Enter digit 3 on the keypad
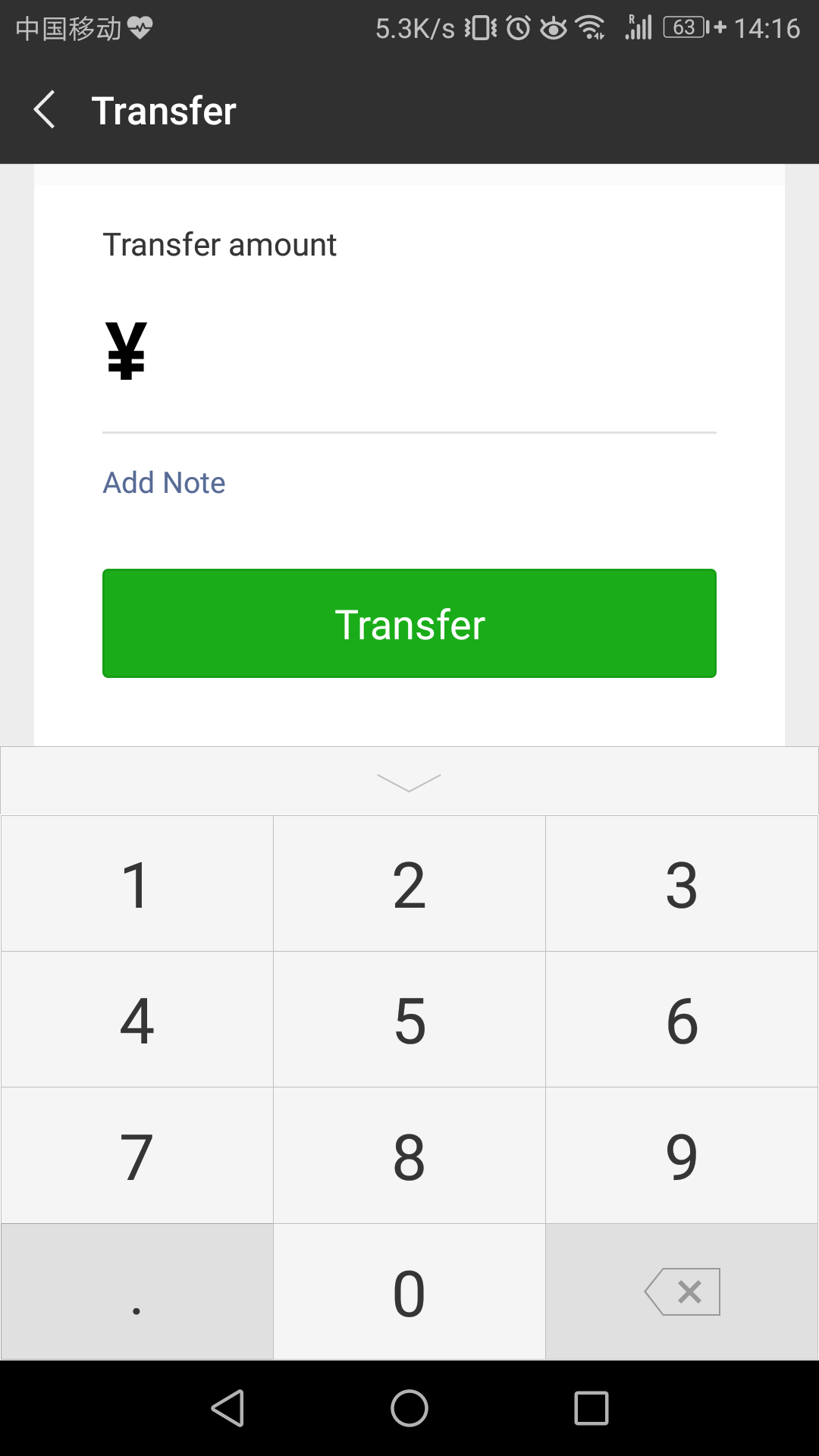 (682, 884)
